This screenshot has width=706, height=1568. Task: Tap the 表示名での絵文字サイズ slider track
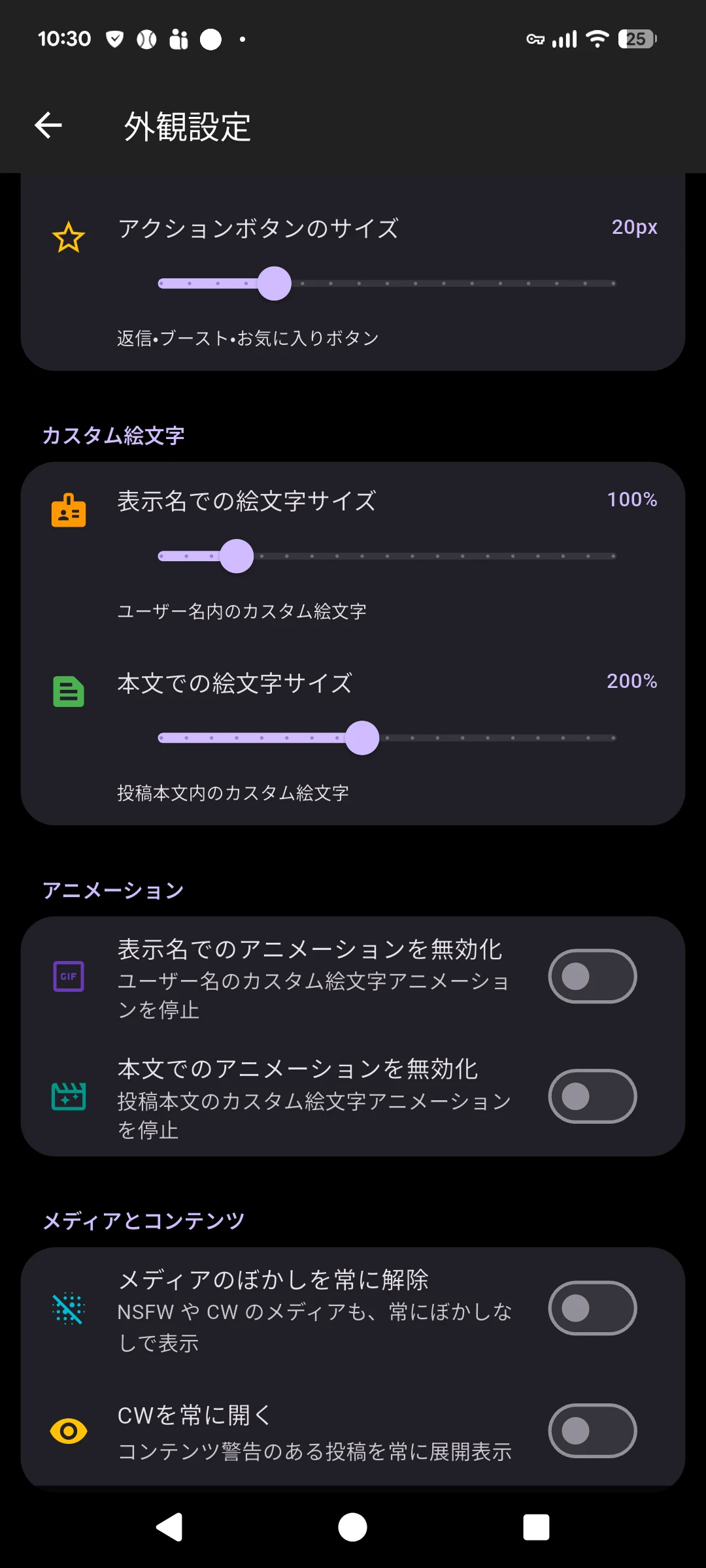coord(387,557)
